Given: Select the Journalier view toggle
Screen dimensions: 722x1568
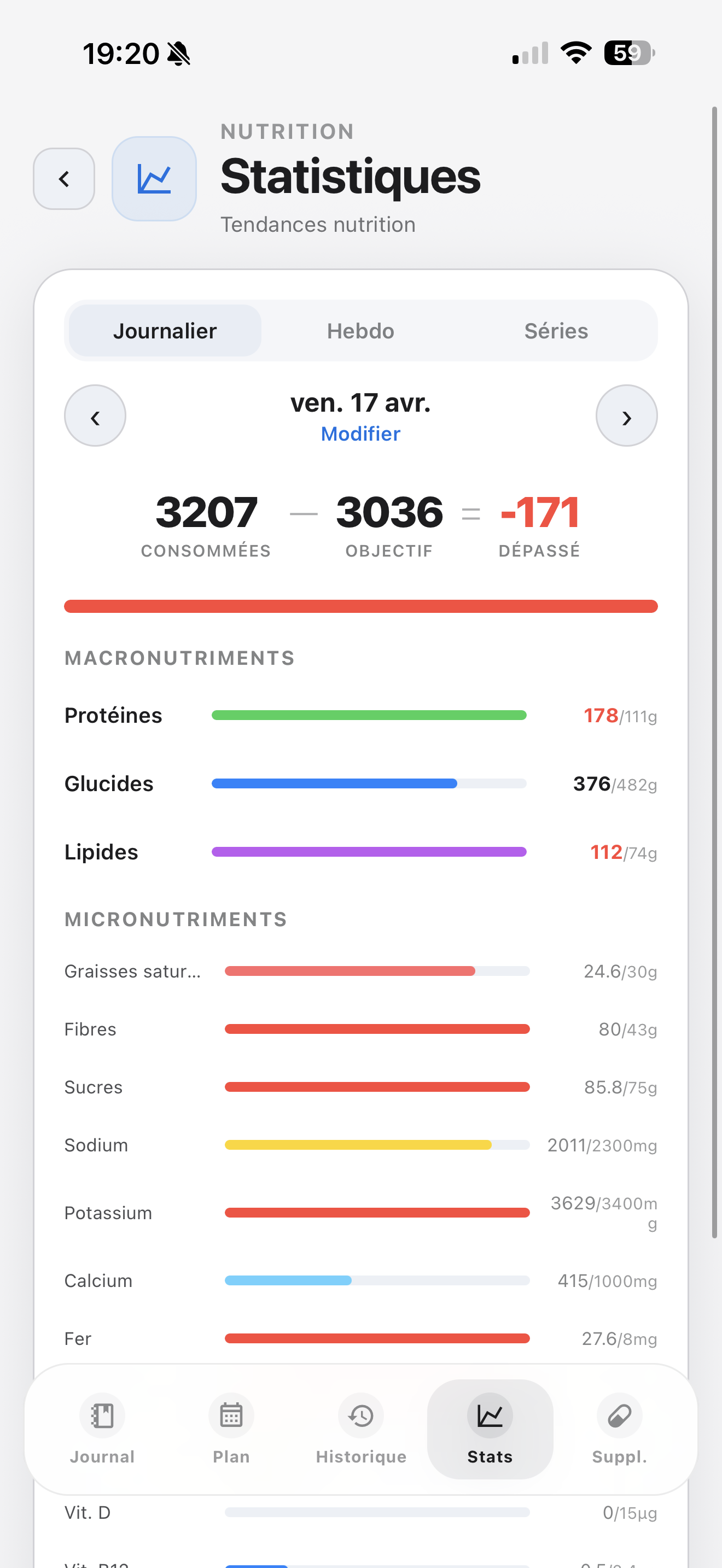Looking at the screenshot, I should [165, 331].
